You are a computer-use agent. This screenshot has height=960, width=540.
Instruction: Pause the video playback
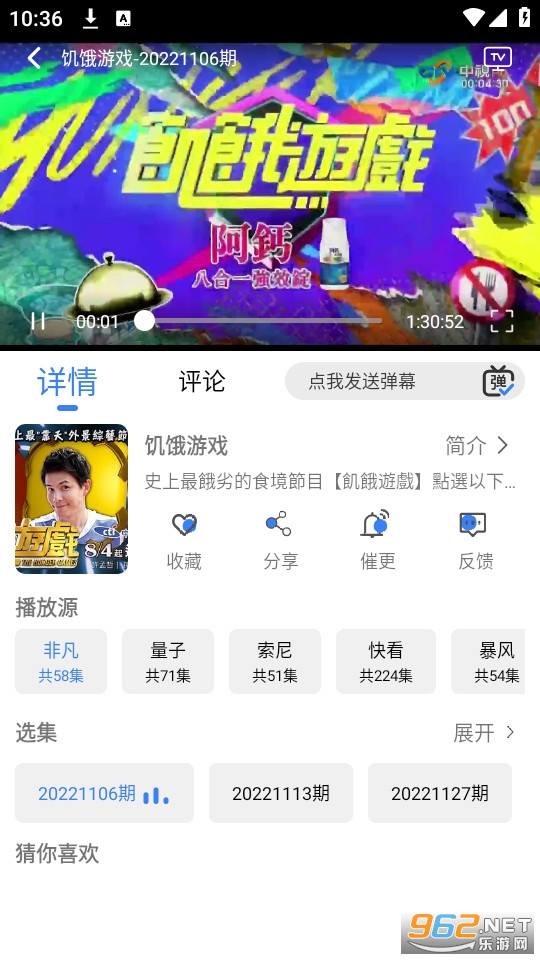click(x=38, y=321)
